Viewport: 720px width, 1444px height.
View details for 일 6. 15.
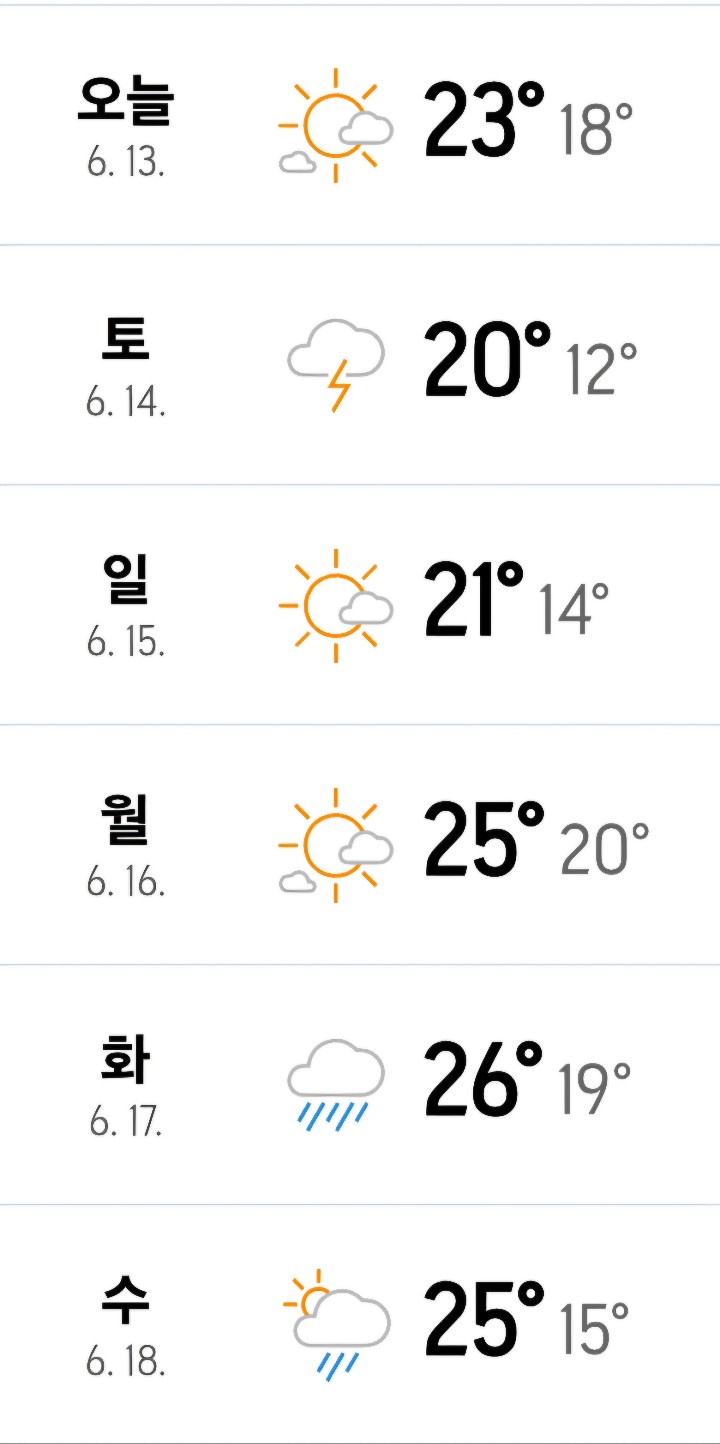pos(360,605)
